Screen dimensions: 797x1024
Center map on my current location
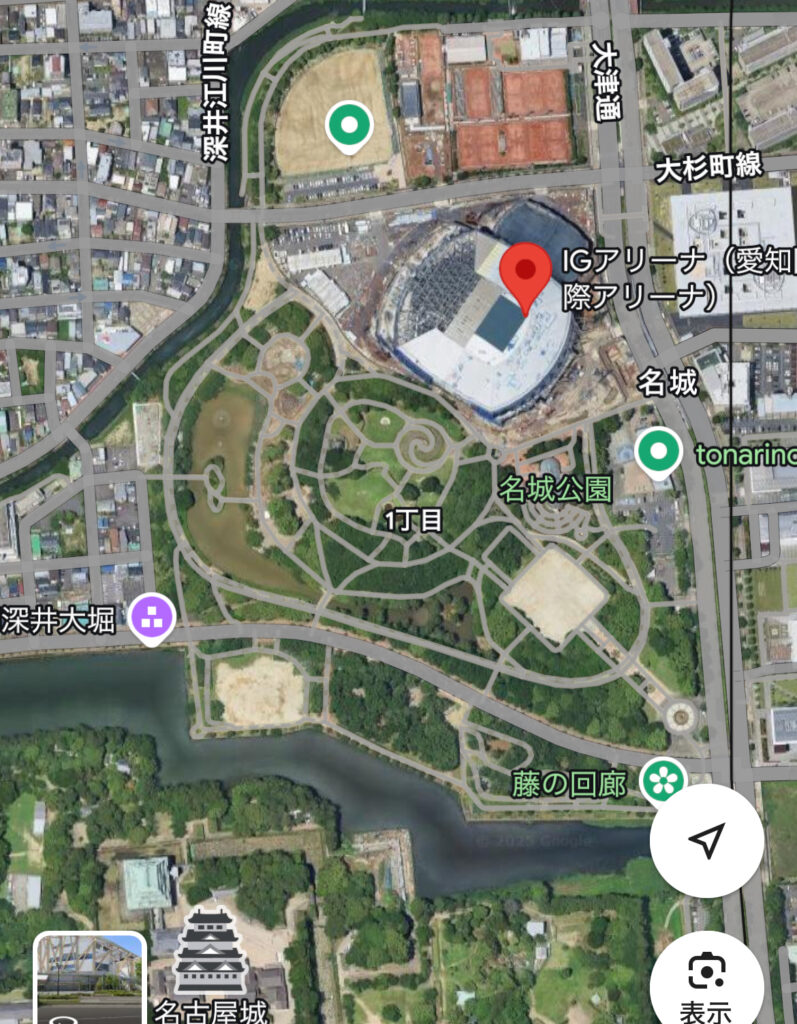click(707, 841)
